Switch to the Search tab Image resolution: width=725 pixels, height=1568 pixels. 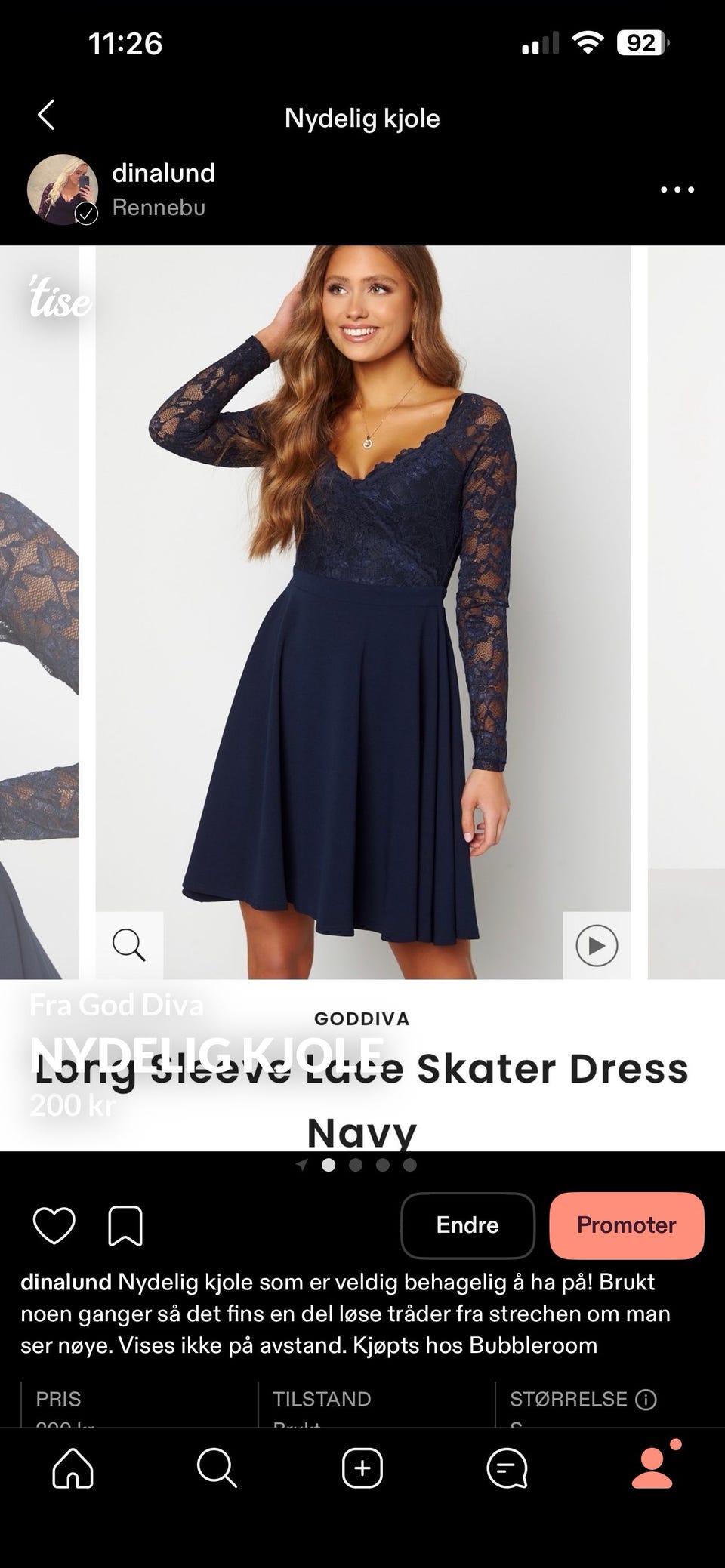pyautogui.click(x=217, y=1468)
